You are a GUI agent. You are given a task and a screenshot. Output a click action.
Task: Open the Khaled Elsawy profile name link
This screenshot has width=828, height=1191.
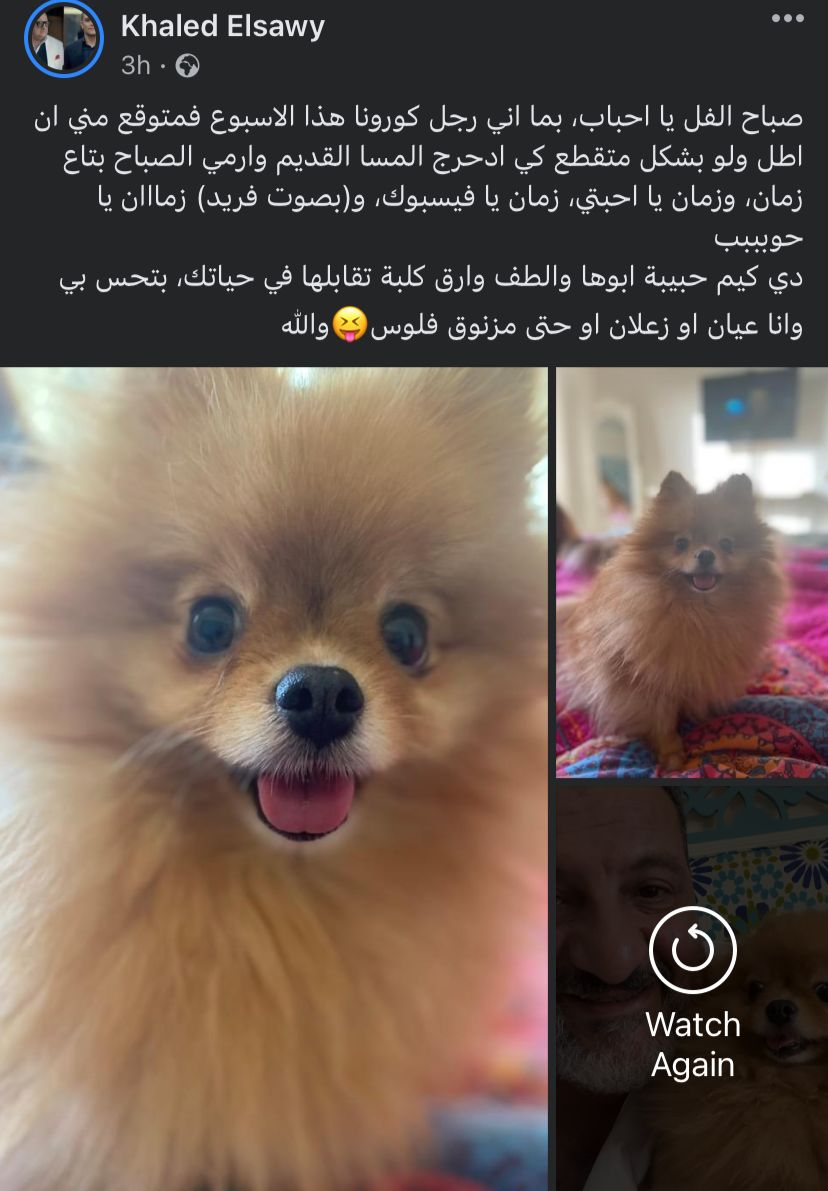click(x=222, y=27)
